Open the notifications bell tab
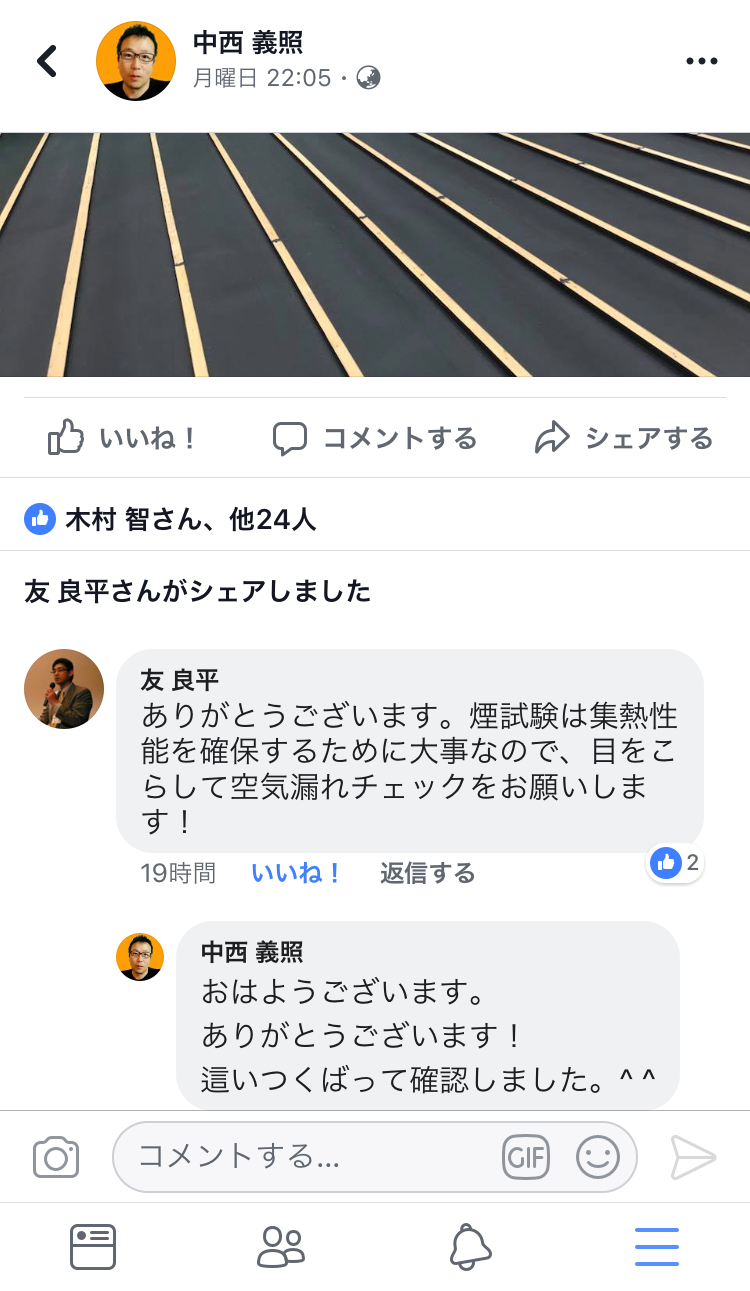The width and height of the screenshot is (750, 1291). tap(470, 1247)
